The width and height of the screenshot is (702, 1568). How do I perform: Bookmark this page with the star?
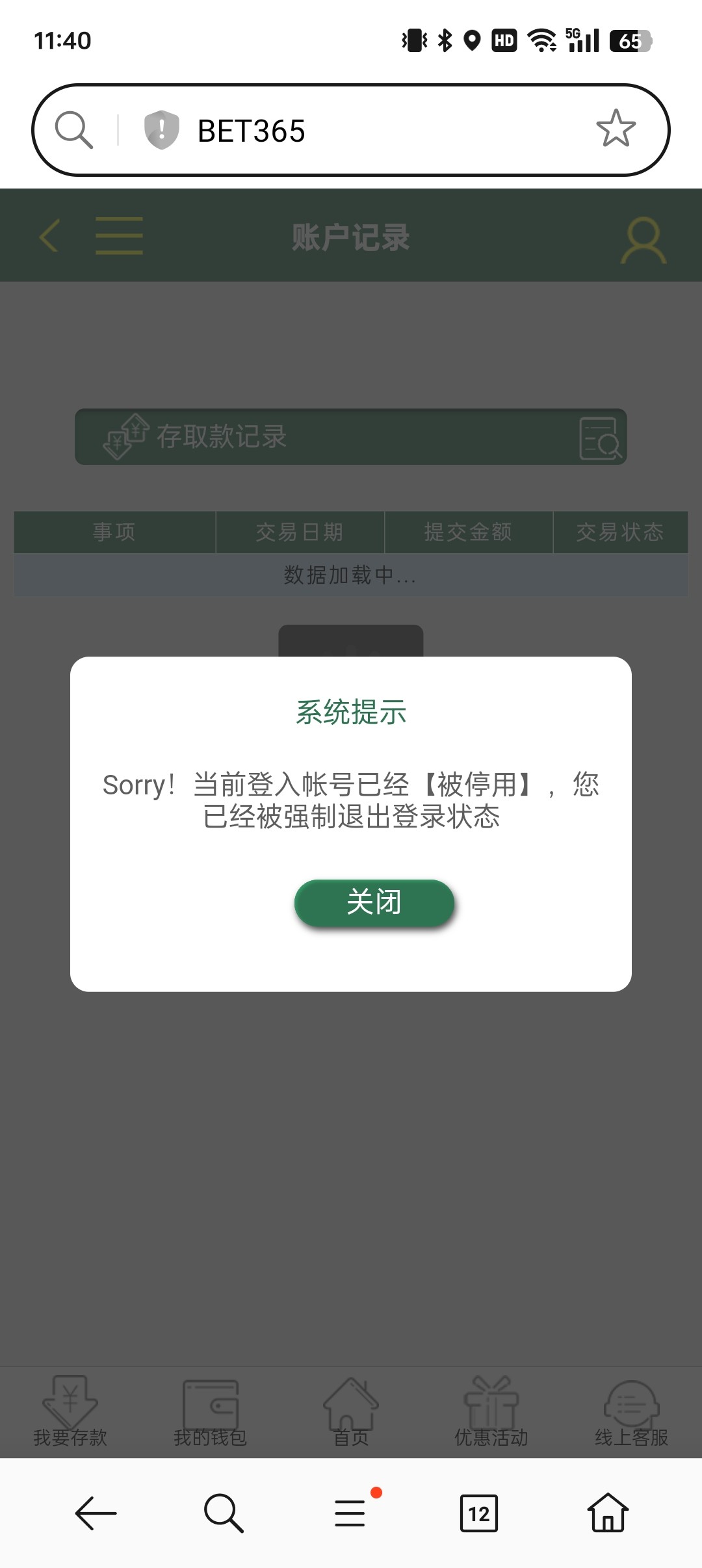click(616, 129)
